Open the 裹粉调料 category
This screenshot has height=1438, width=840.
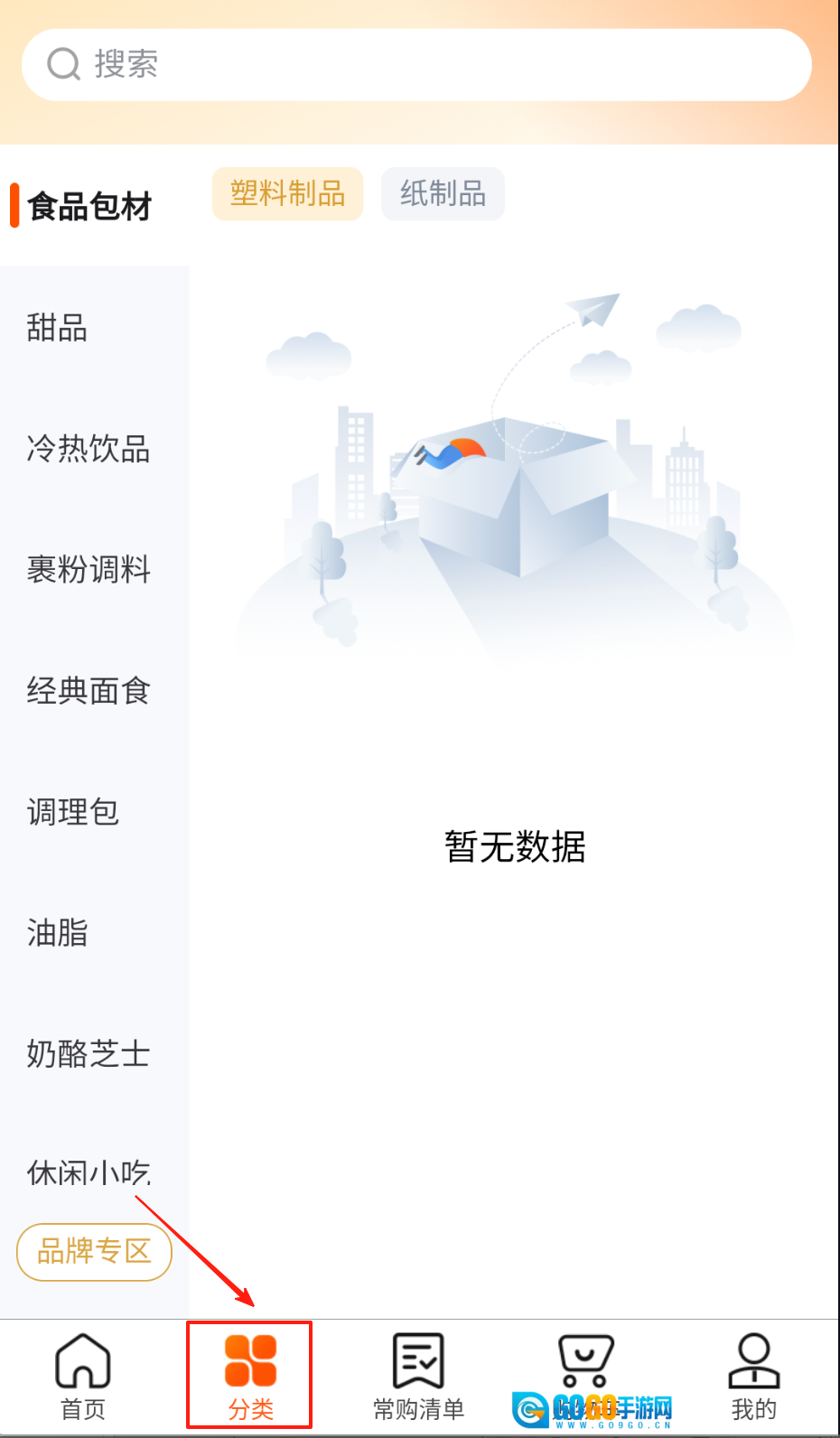click(x=89, y=570)
